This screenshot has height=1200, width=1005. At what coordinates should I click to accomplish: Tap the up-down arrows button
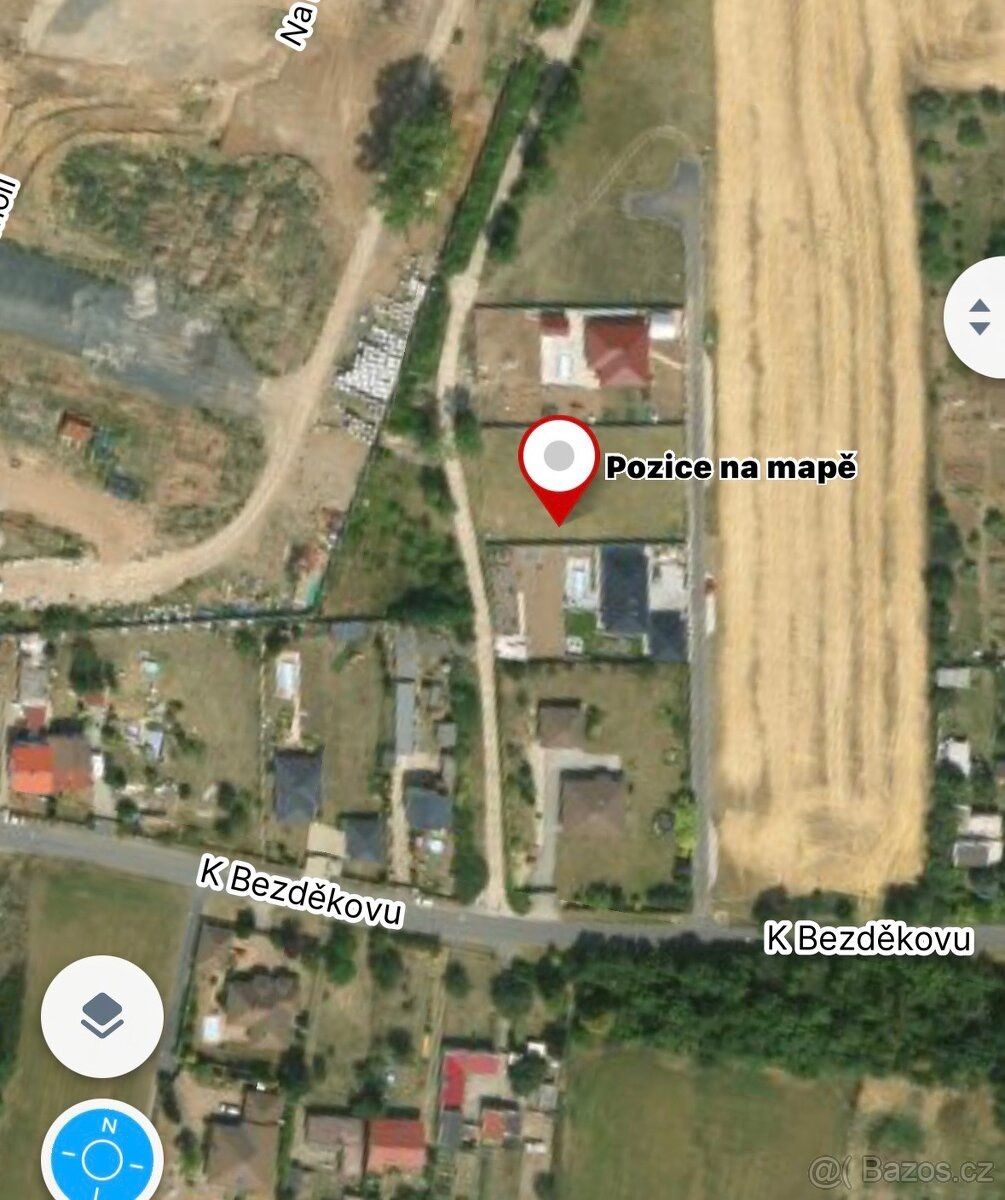pos(978,317)
